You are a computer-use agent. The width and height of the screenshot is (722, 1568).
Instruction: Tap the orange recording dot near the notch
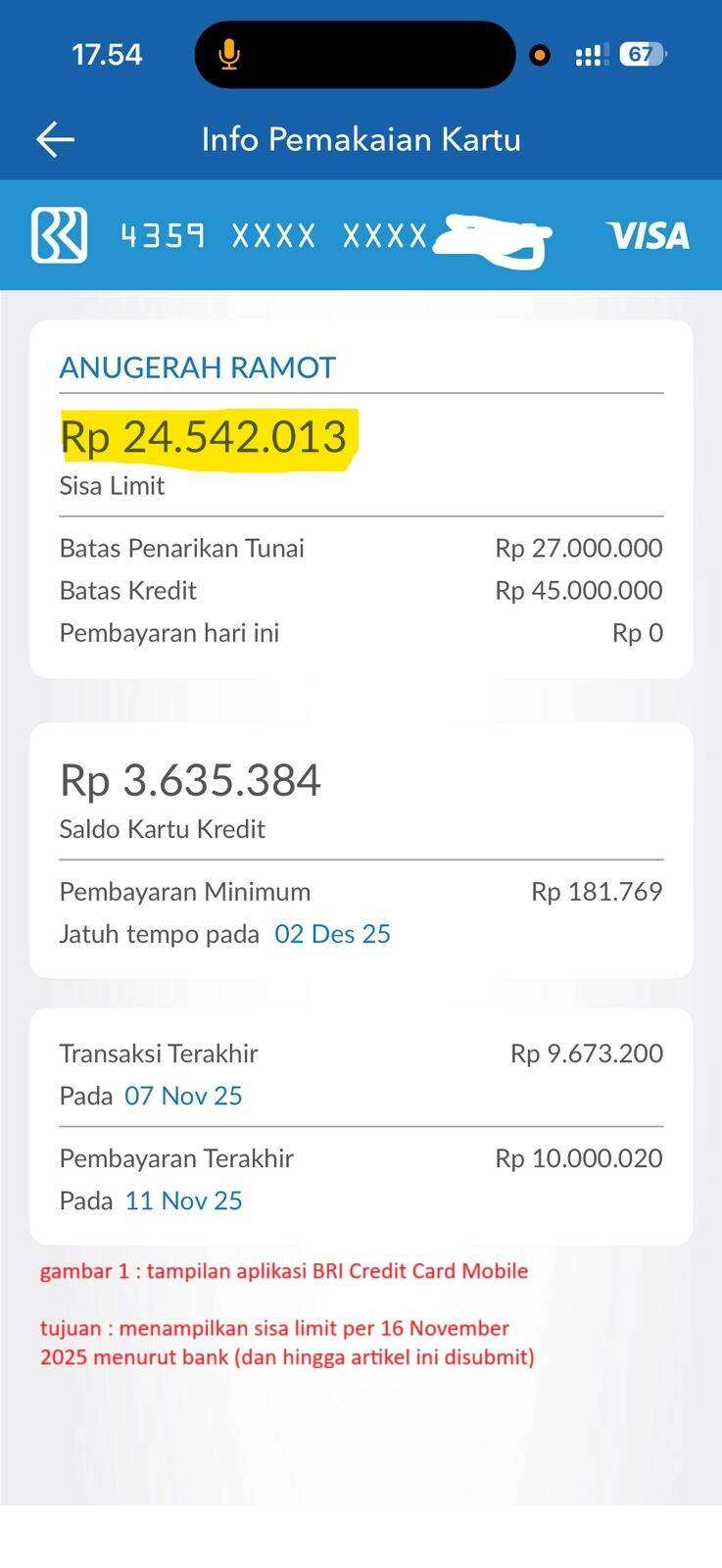coord(541,56)
